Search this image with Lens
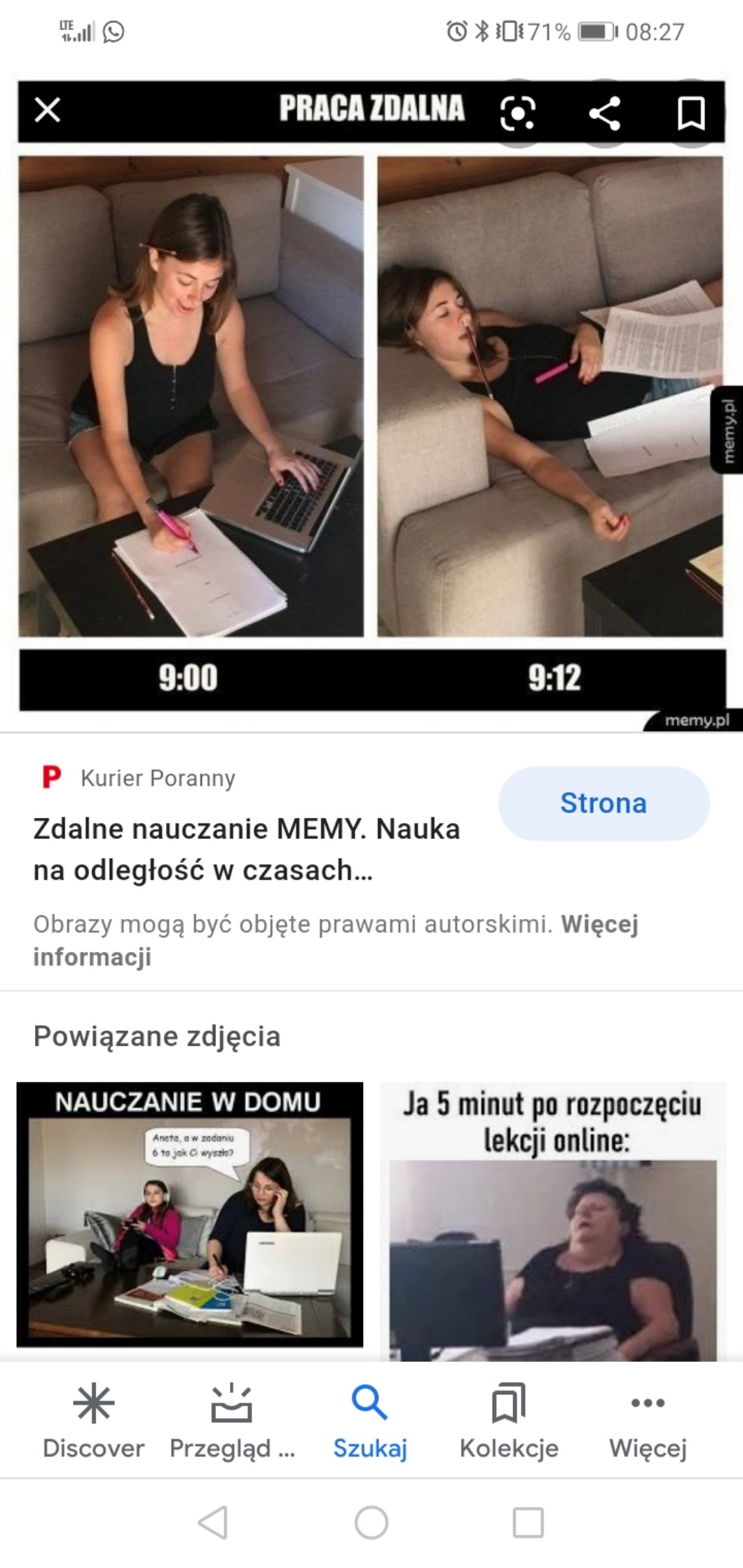This screenshot has height=1568, width=743. (x=518, y=113)
